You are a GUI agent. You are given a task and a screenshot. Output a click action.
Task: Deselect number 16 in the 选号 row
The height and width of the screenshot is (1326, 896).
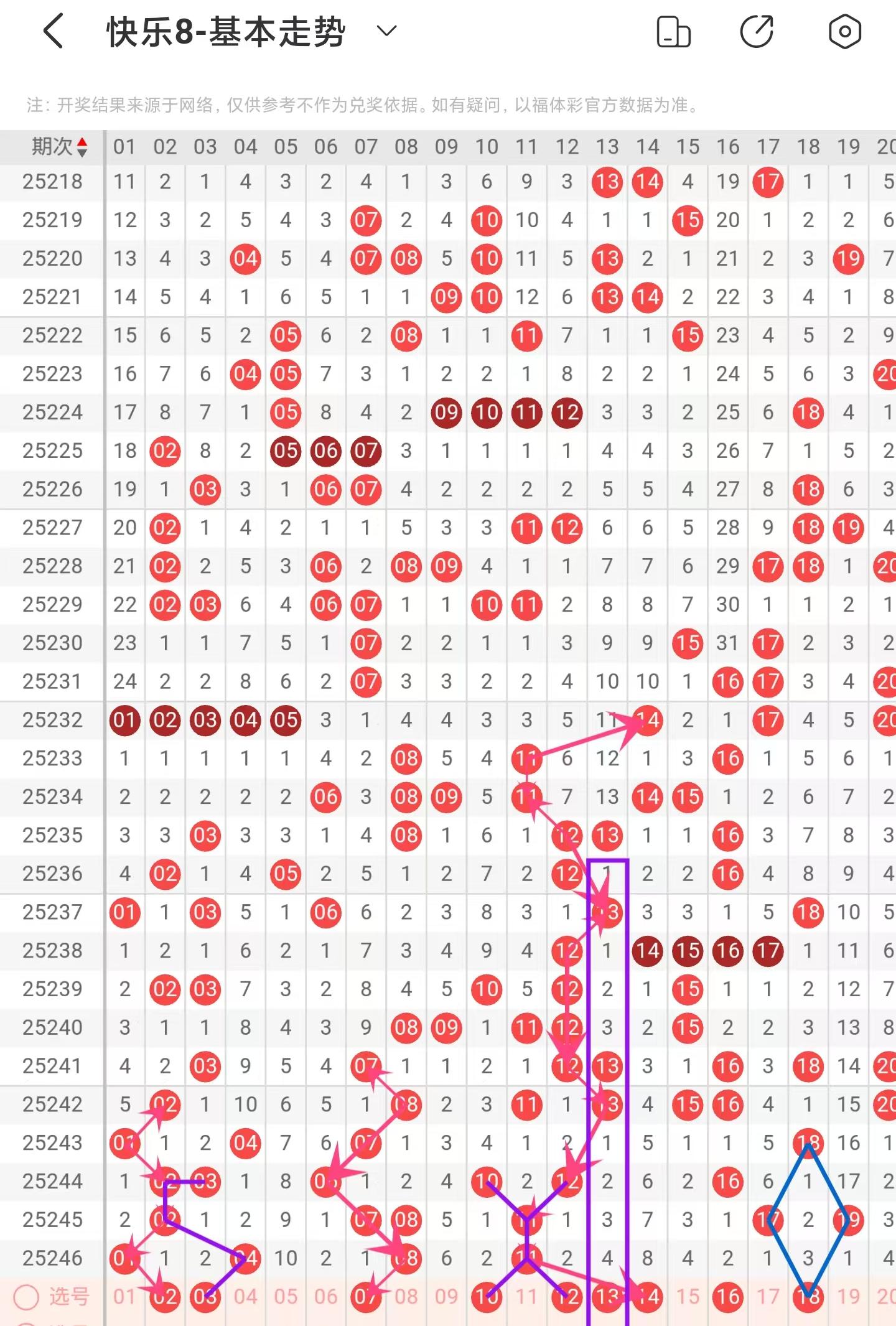[x=727, y=1297]
